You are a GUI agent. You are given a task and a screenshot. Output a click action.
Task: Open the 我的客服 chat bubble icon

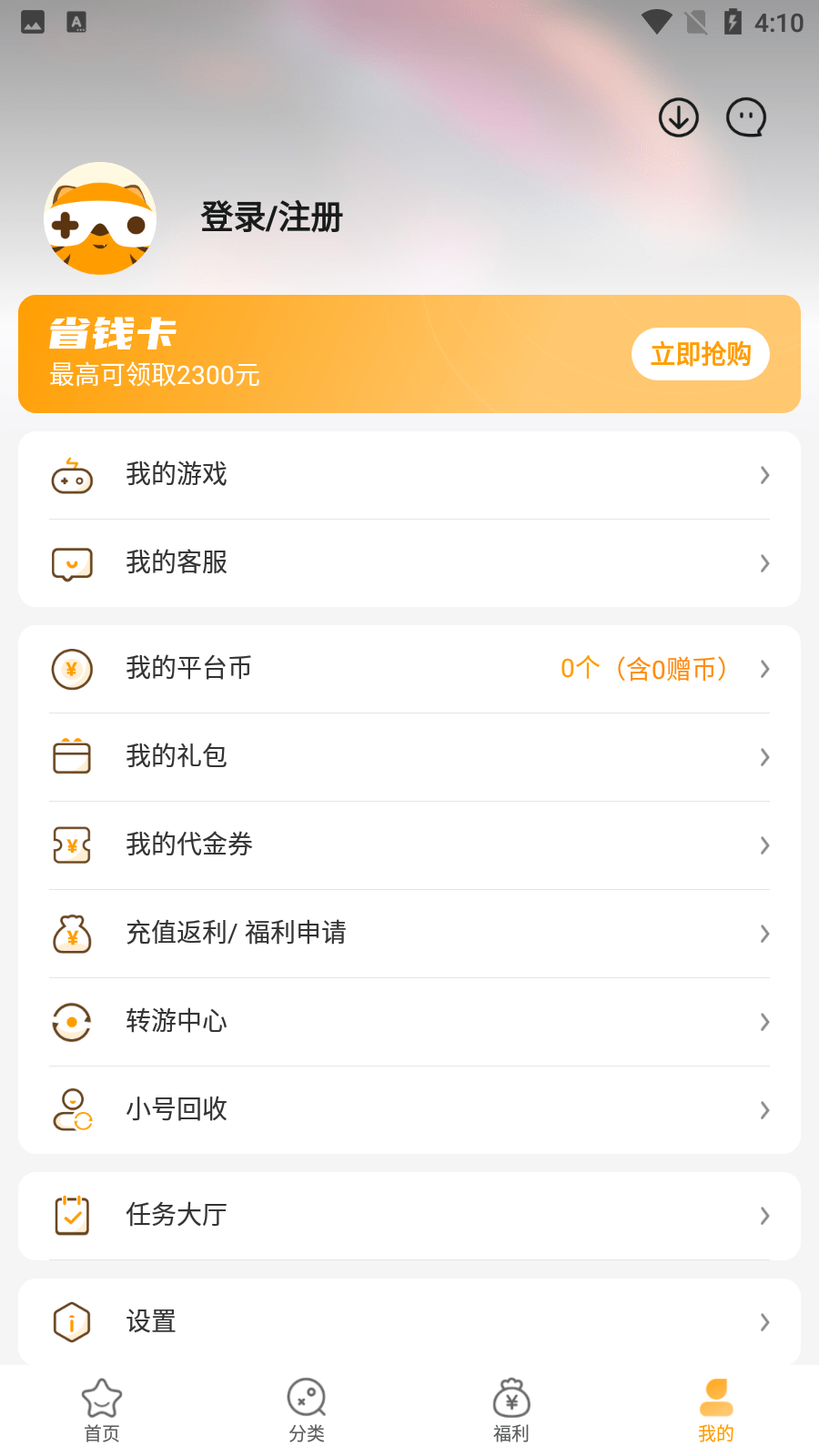72,563
